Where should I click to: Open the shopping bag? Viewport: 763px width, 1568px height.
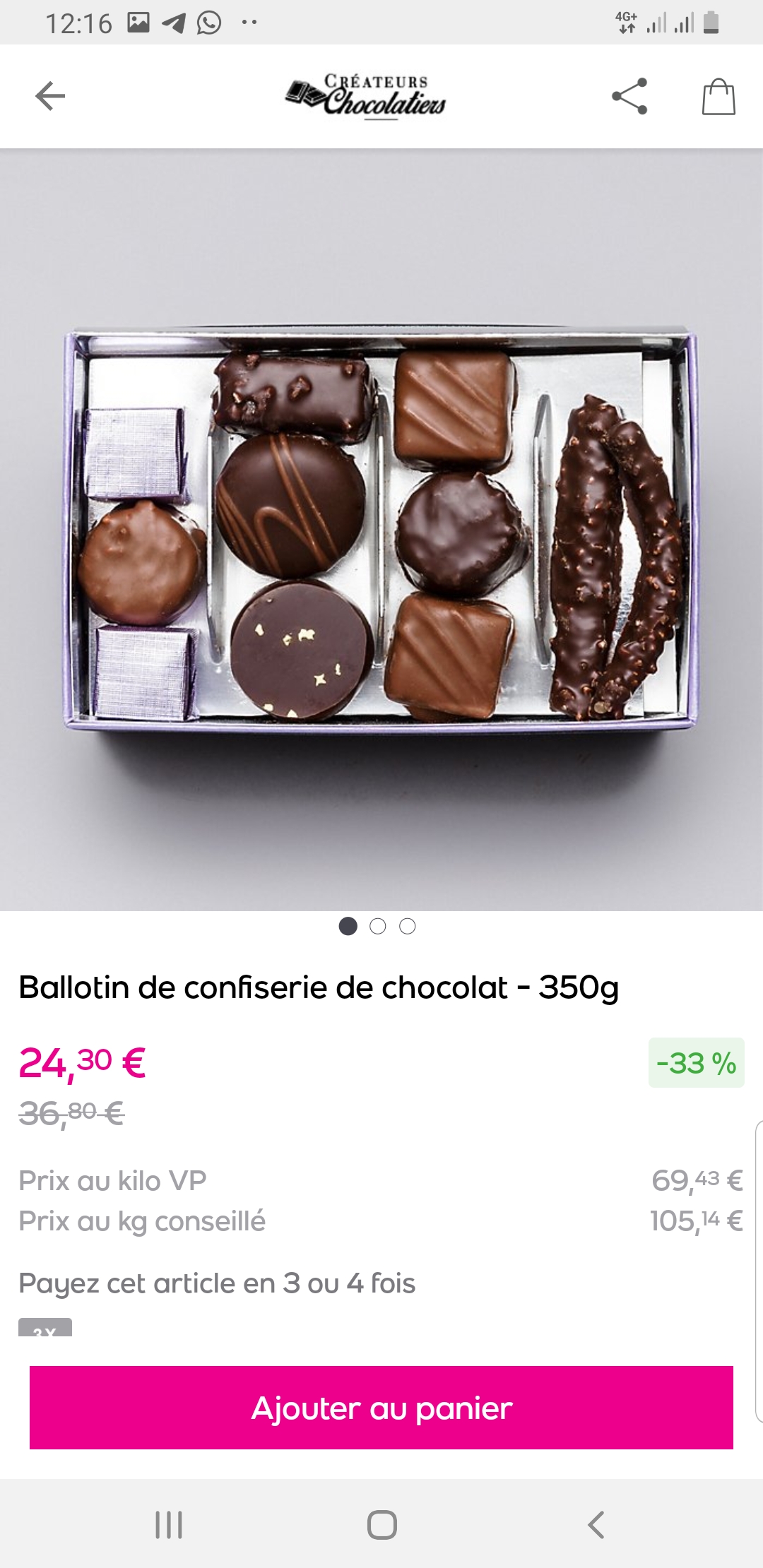(718, 97)
